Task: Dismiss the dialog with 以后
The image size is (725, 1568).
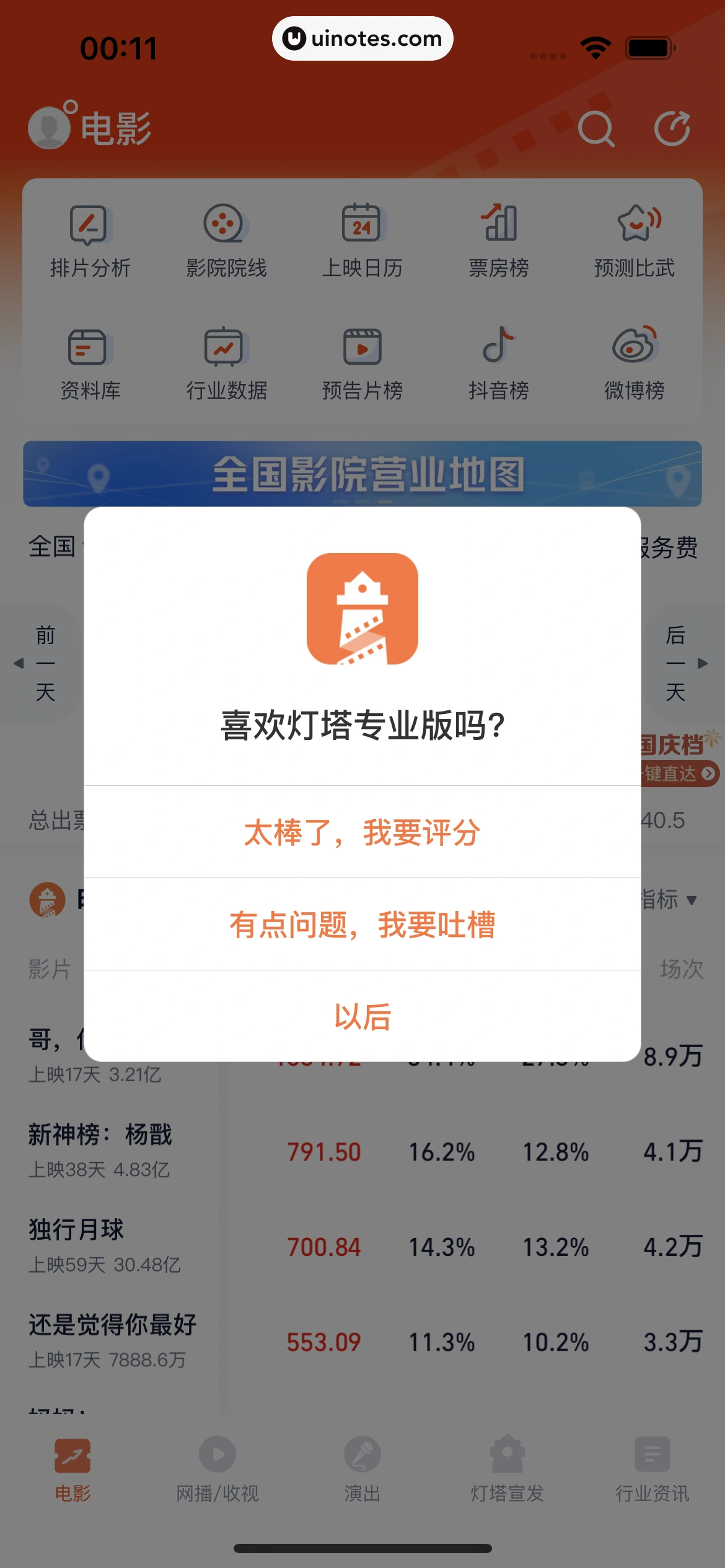Action: click(362, 1016)
